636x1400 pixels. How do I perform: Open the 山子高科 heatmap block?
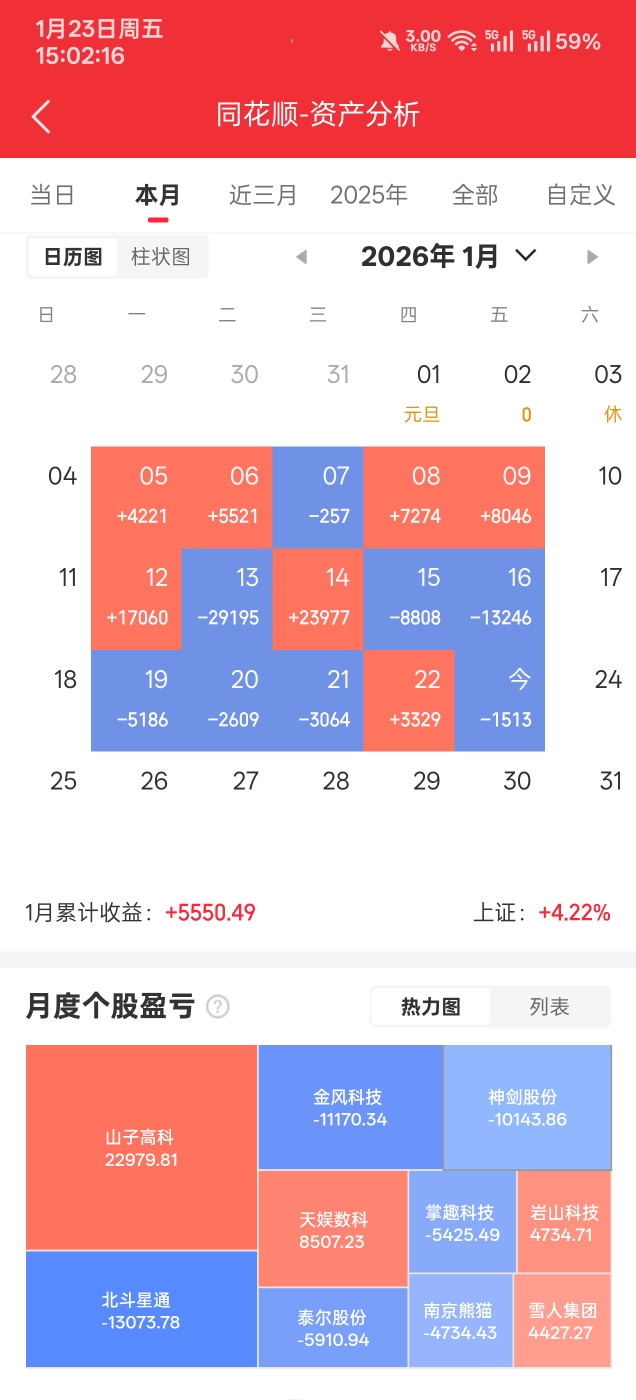tap(141, 1148)
